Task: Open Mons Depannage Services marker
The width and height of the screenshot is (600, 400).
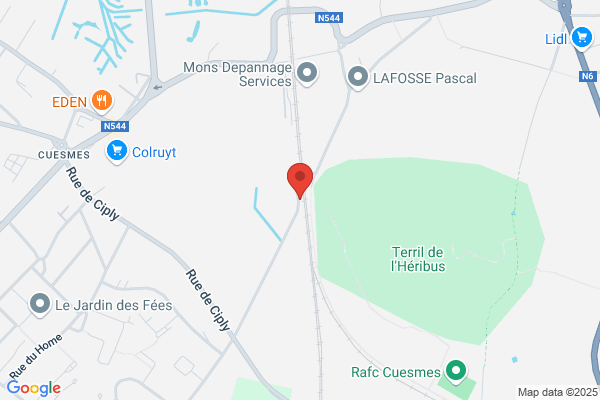Action: point(307,74)
